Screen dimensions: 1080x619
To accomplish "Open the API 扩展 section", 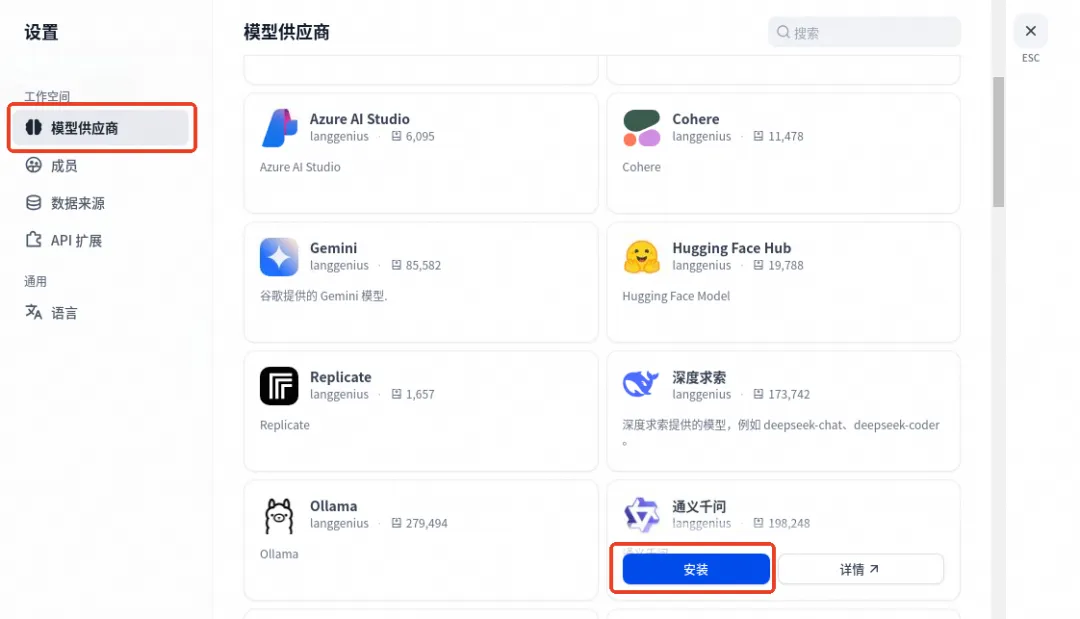I will [x=76, y=241].
